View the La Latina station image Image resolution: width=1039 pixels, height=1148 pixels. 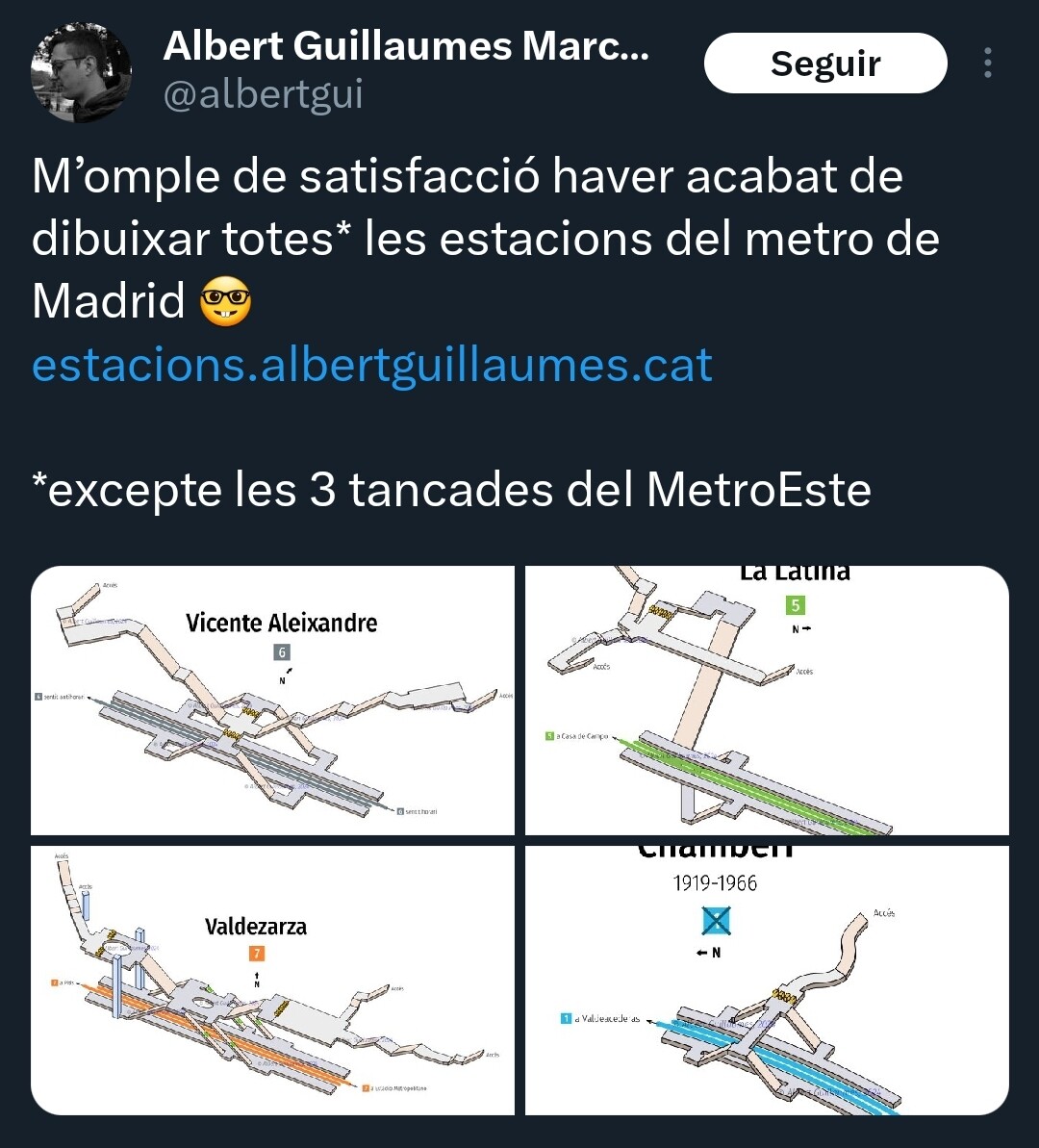pos(767,701)
